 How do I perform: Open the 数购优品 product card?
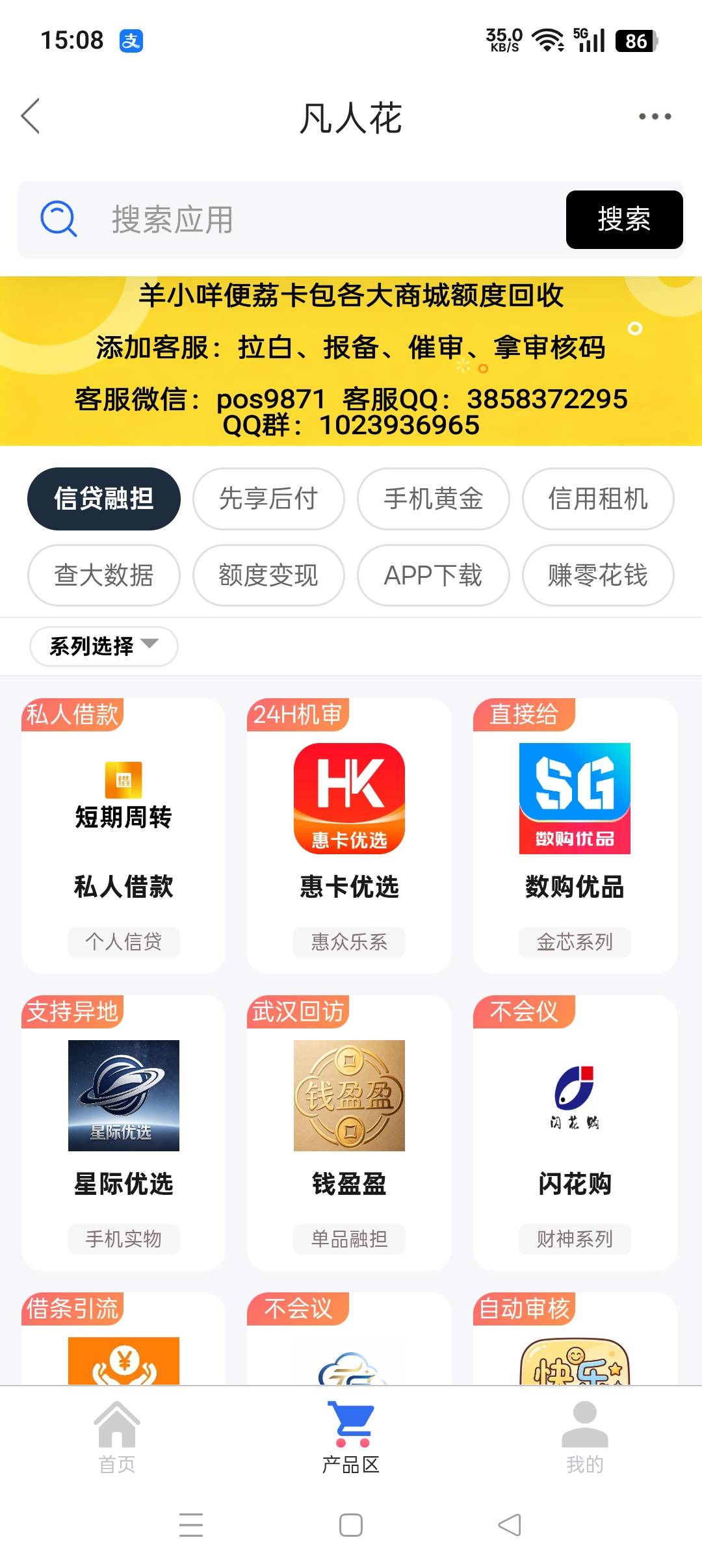pyautogui.click(x=575, y=836)
